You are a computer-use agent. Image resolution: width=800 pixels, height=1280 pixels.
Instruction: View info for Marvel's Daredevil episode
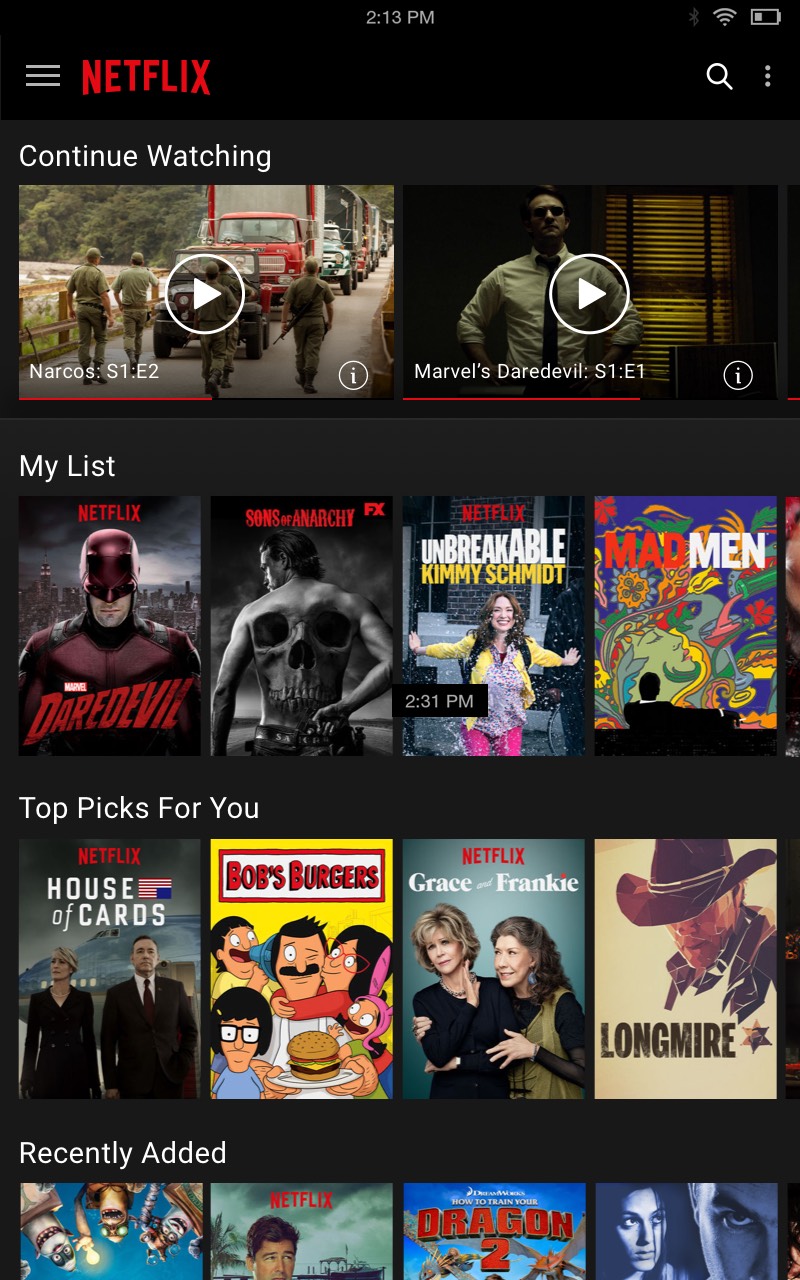coord(738,375)
